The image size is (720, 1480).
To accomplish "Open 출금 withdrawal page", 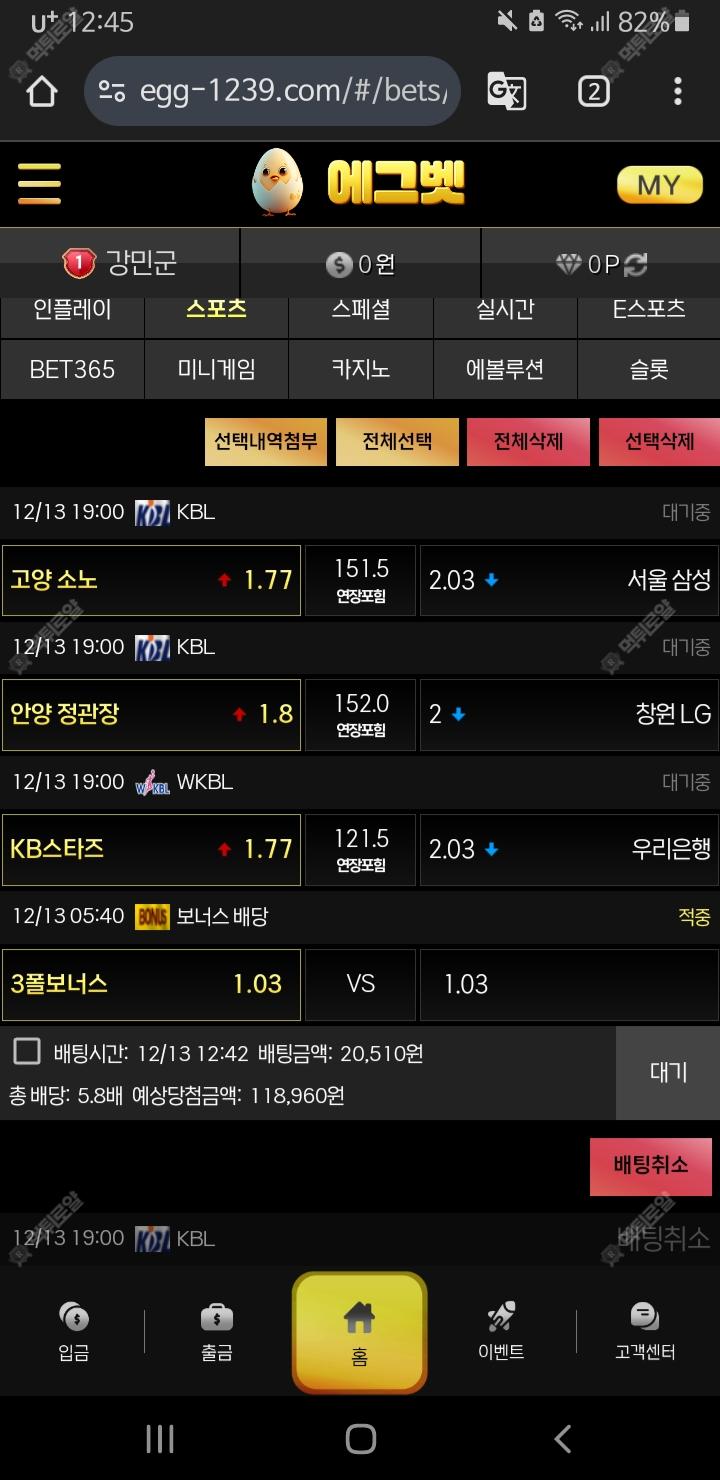I will [217, 1332].
